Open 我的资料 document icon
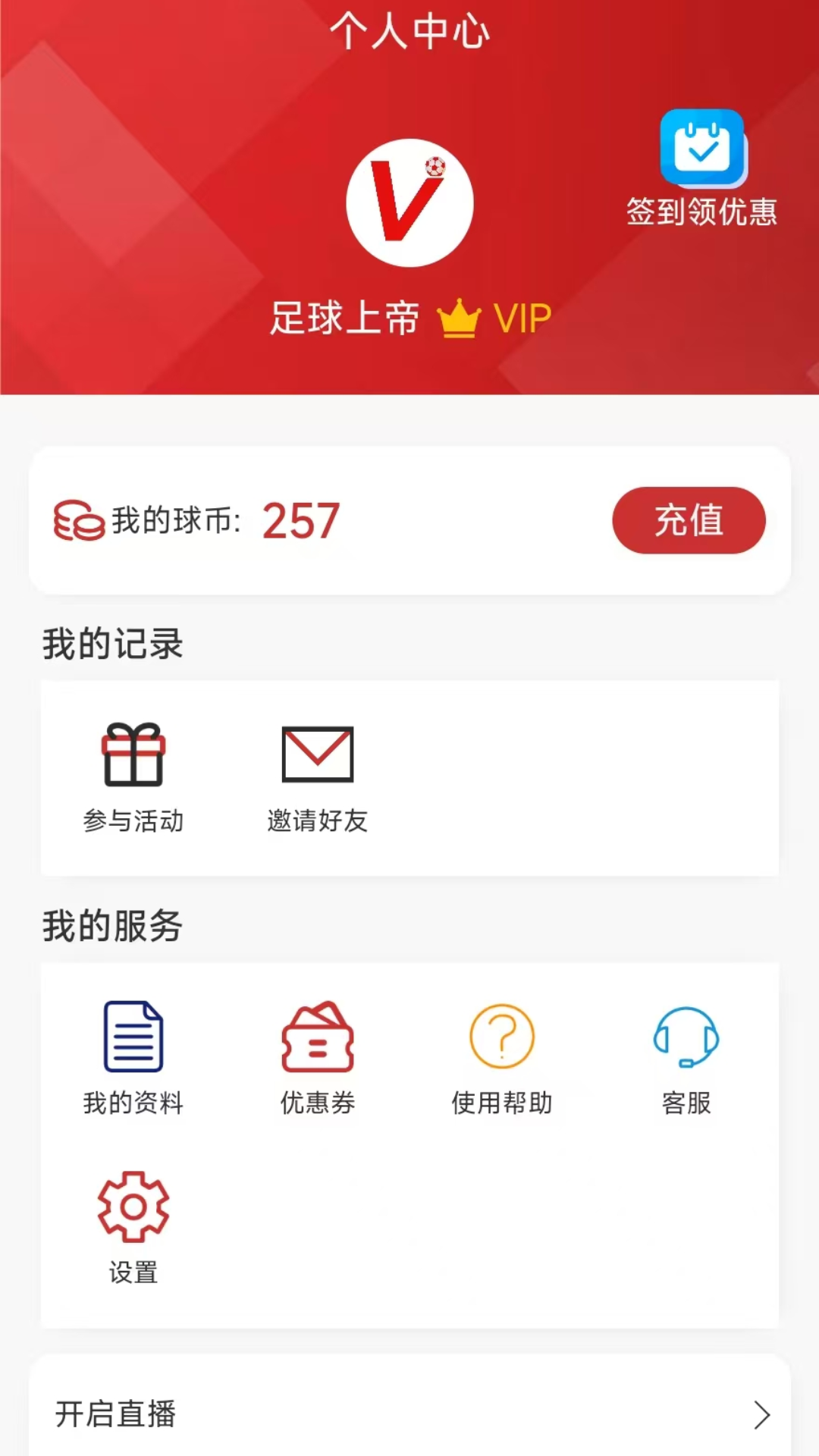819x1456 pixels. [133, 1037]
